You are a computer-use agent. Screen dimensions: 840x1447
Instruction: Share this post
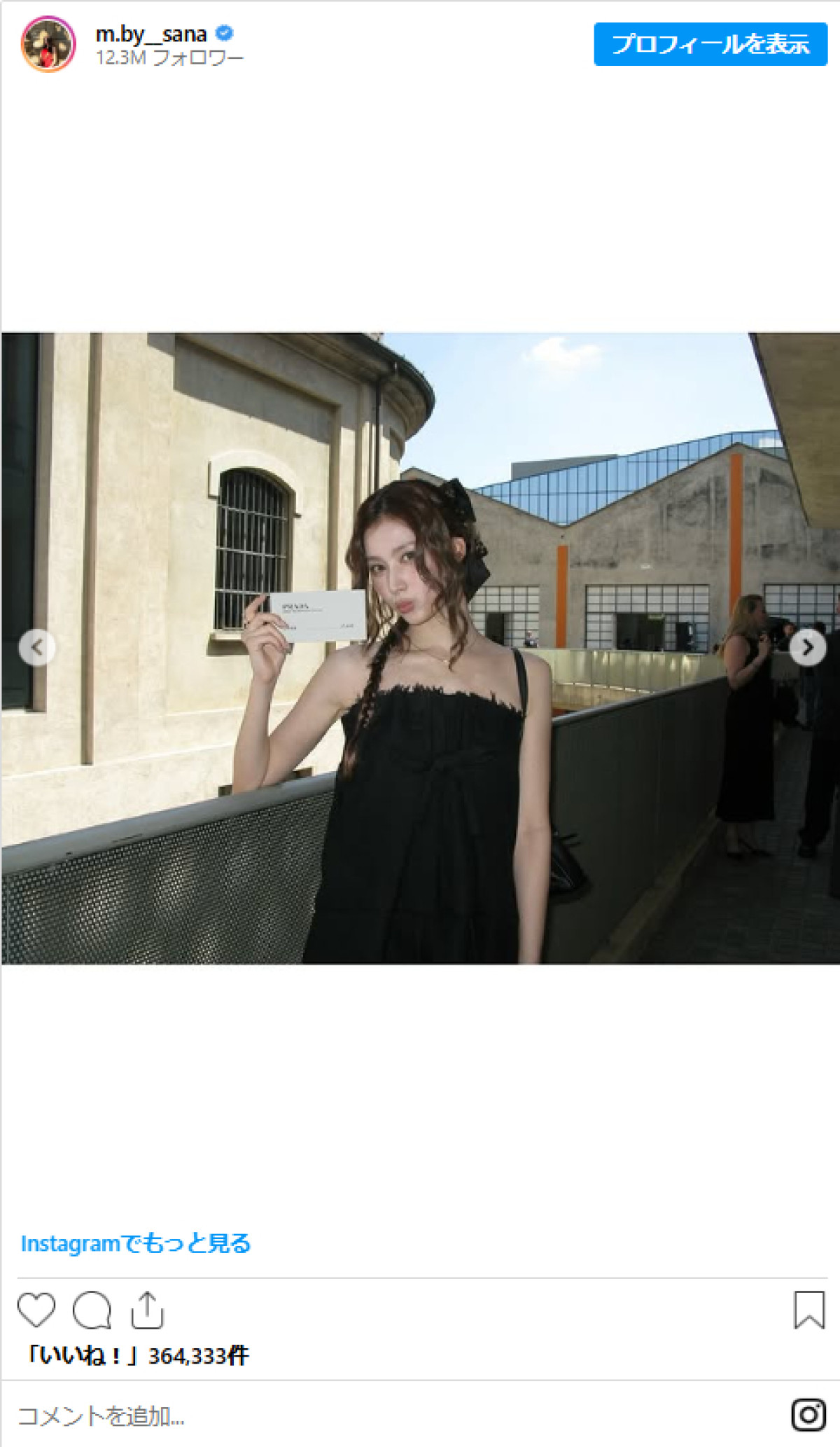pos(147,1310)
